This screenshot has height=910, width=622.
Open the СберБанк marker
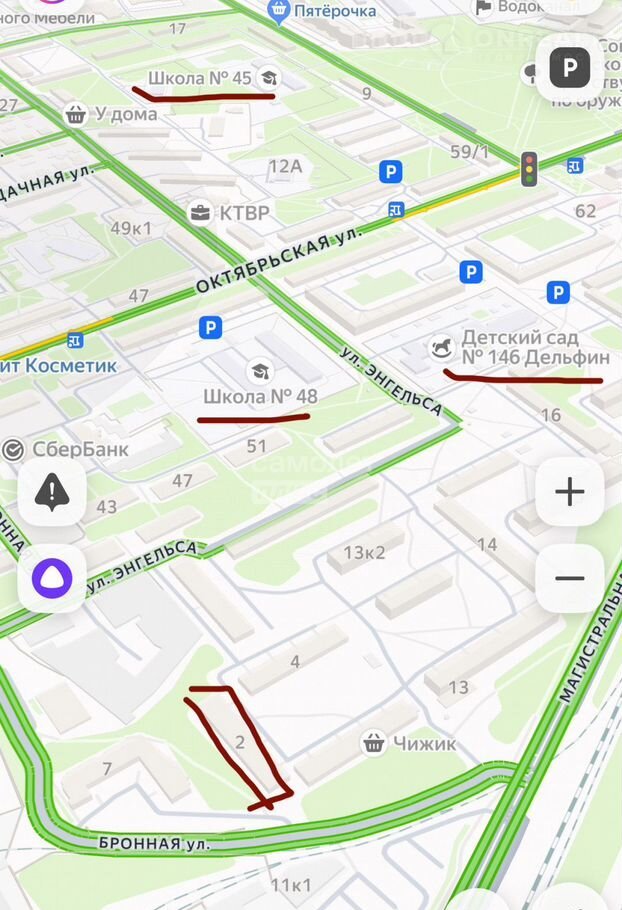(x=14, y=449)
